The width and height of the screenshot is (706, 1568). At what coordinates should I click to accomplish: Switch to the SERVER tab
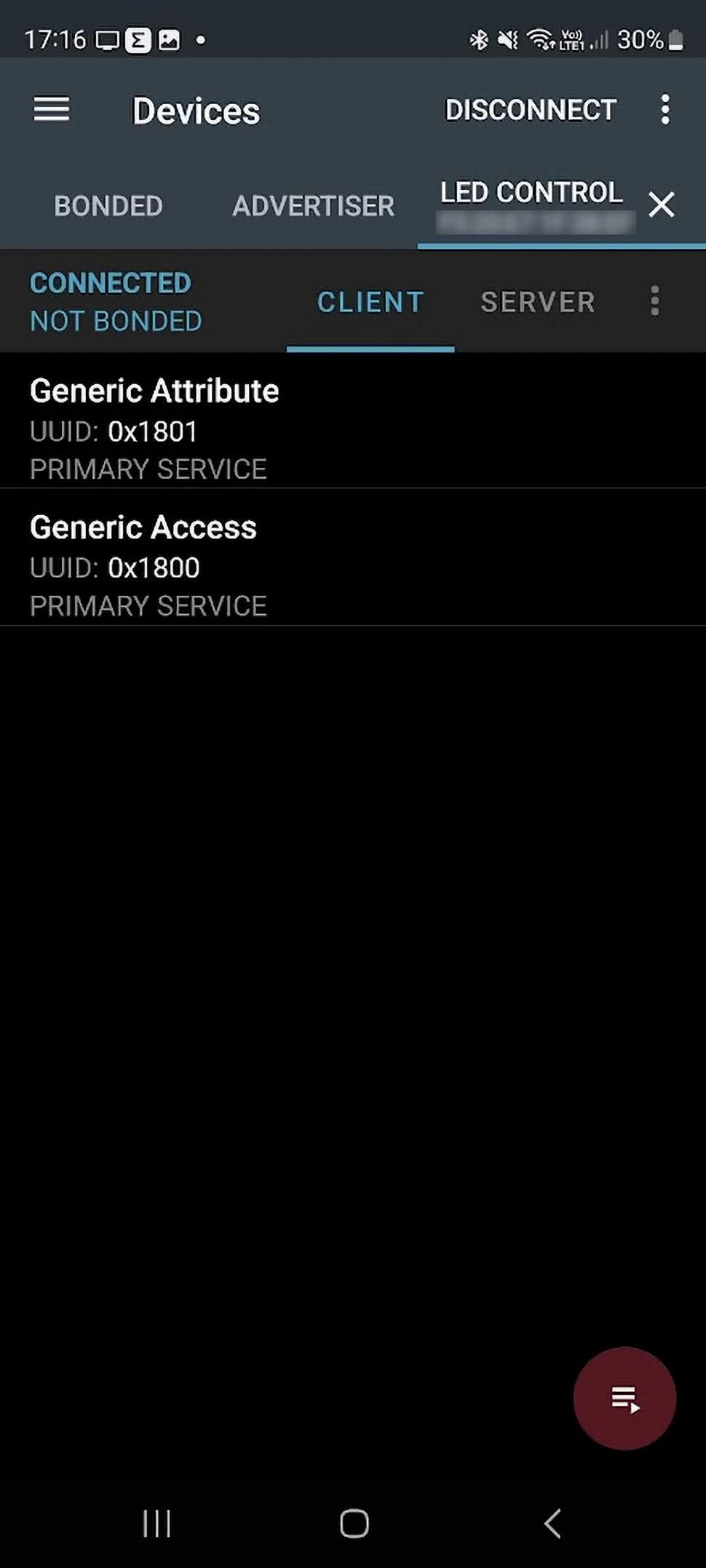coord(538,302)
